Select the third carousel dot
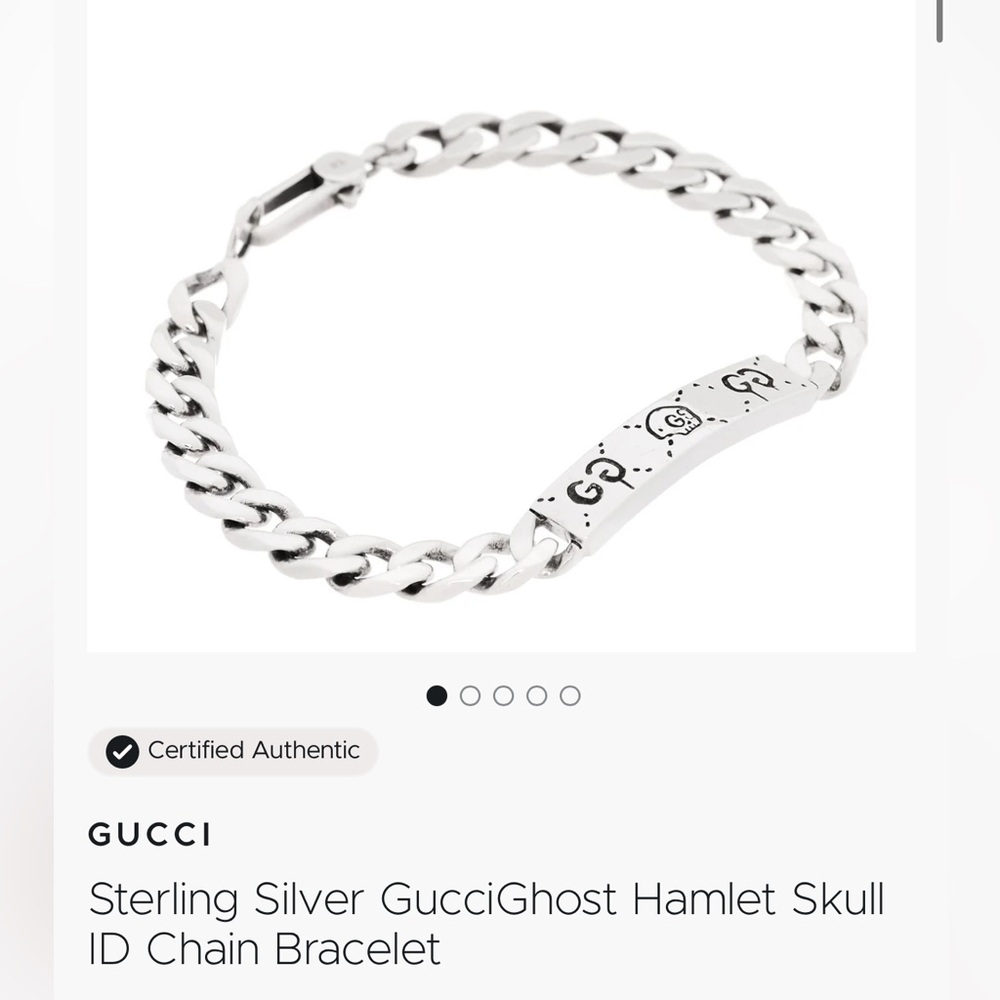Viewport: 1000px width, 1000px height. pos(503,696)
